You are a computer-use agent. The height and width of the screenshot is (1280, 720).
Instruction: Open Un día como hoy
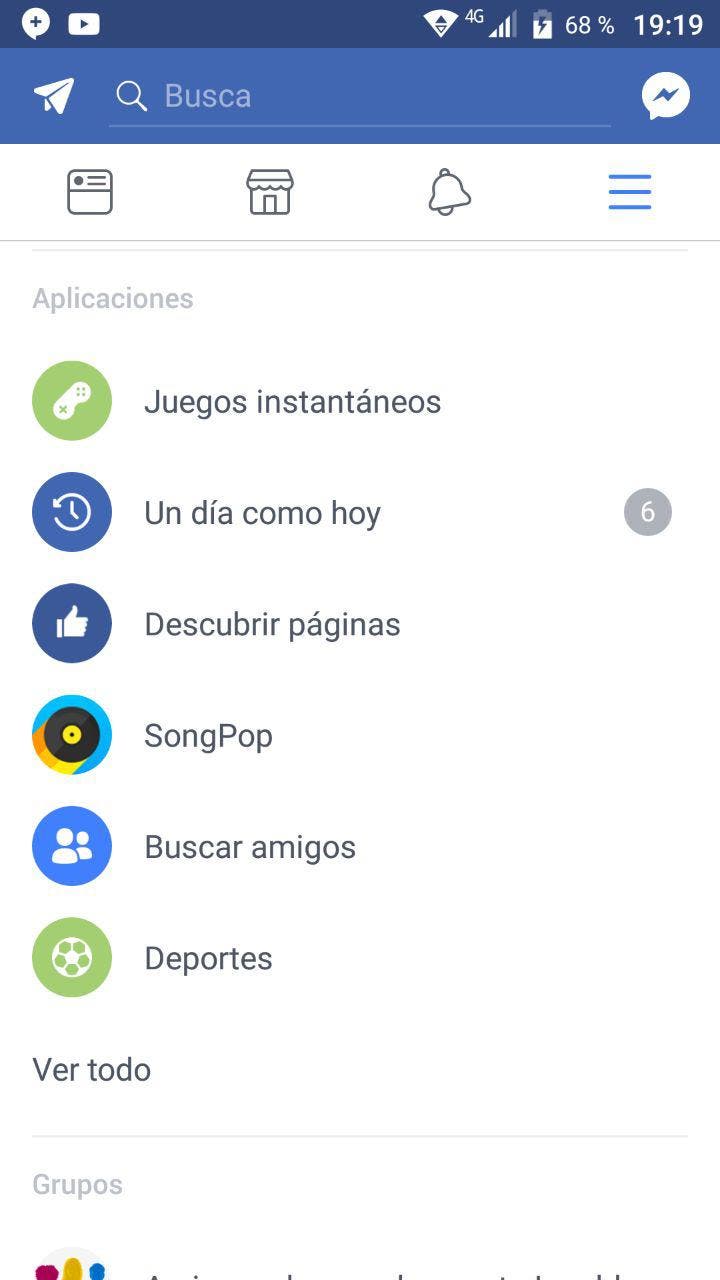[x=262, y=513]
